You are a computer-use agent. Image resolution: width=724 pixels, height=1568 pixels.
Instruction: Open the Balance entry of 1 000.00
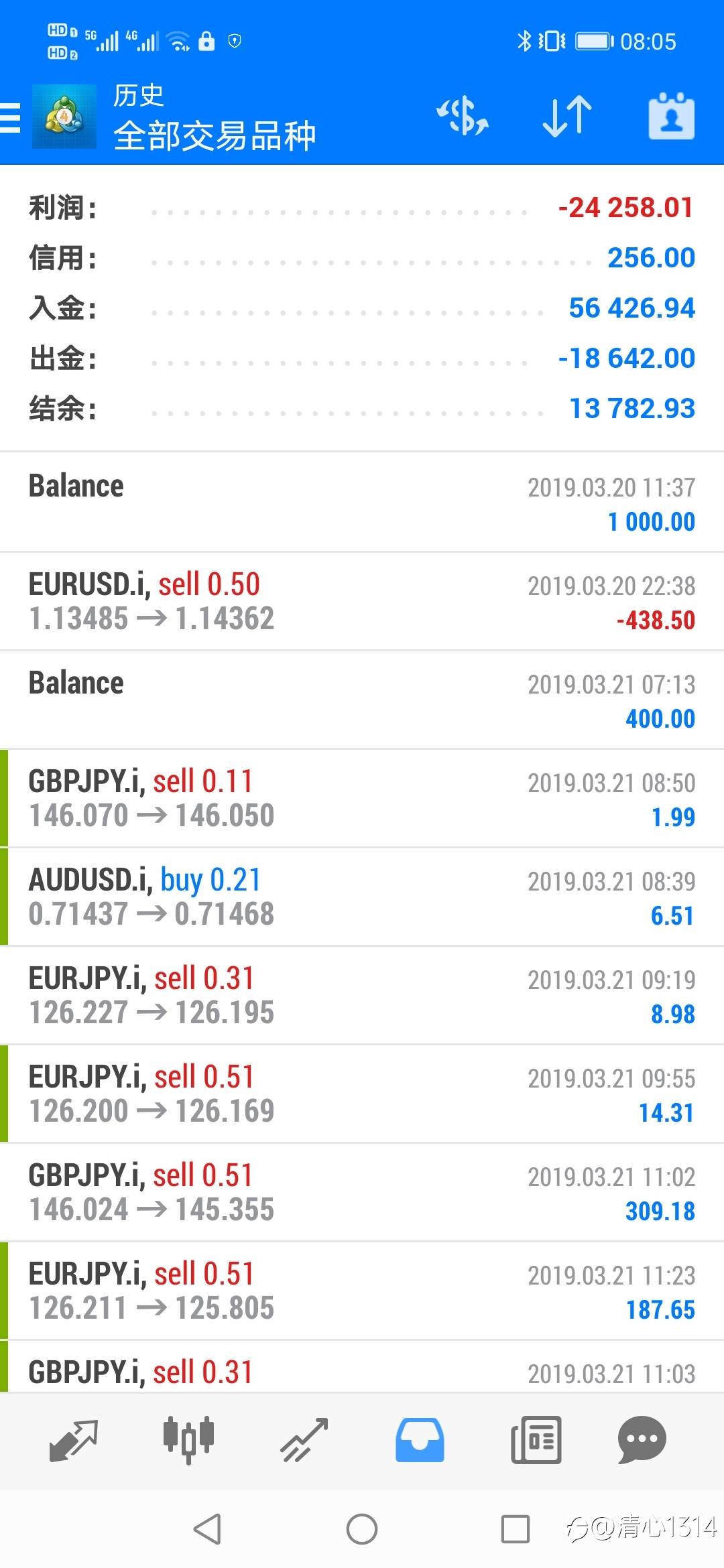point(362,503)
